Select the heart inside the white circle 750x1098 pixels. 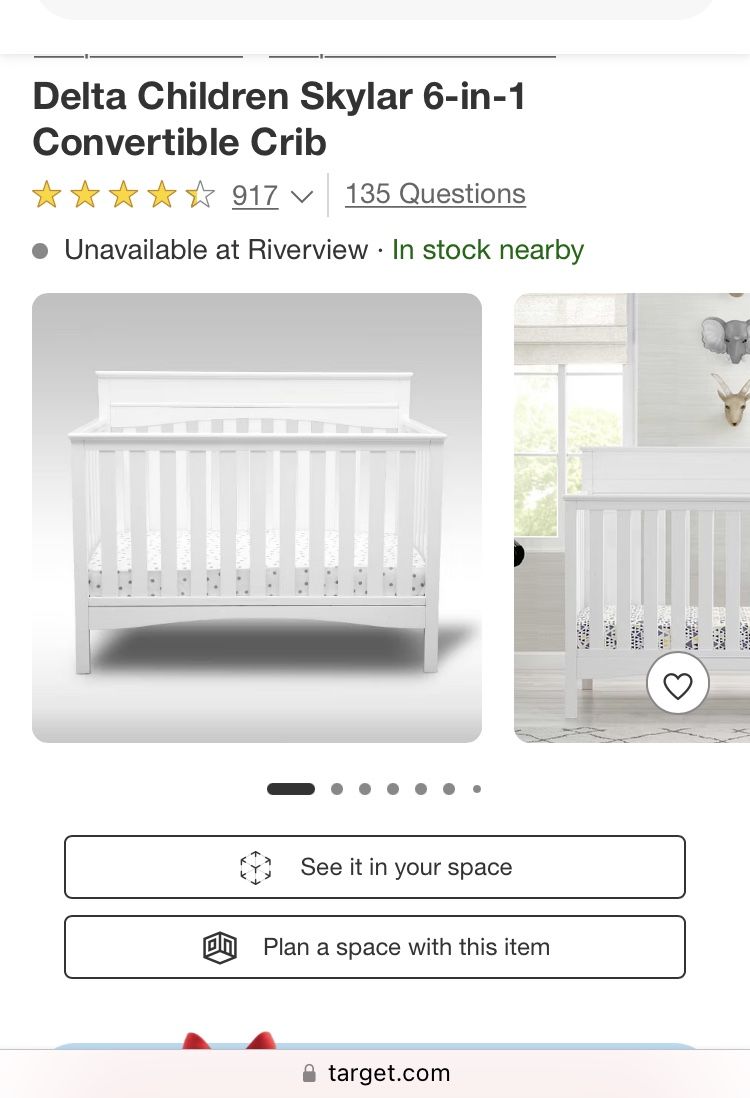point(679,685)
